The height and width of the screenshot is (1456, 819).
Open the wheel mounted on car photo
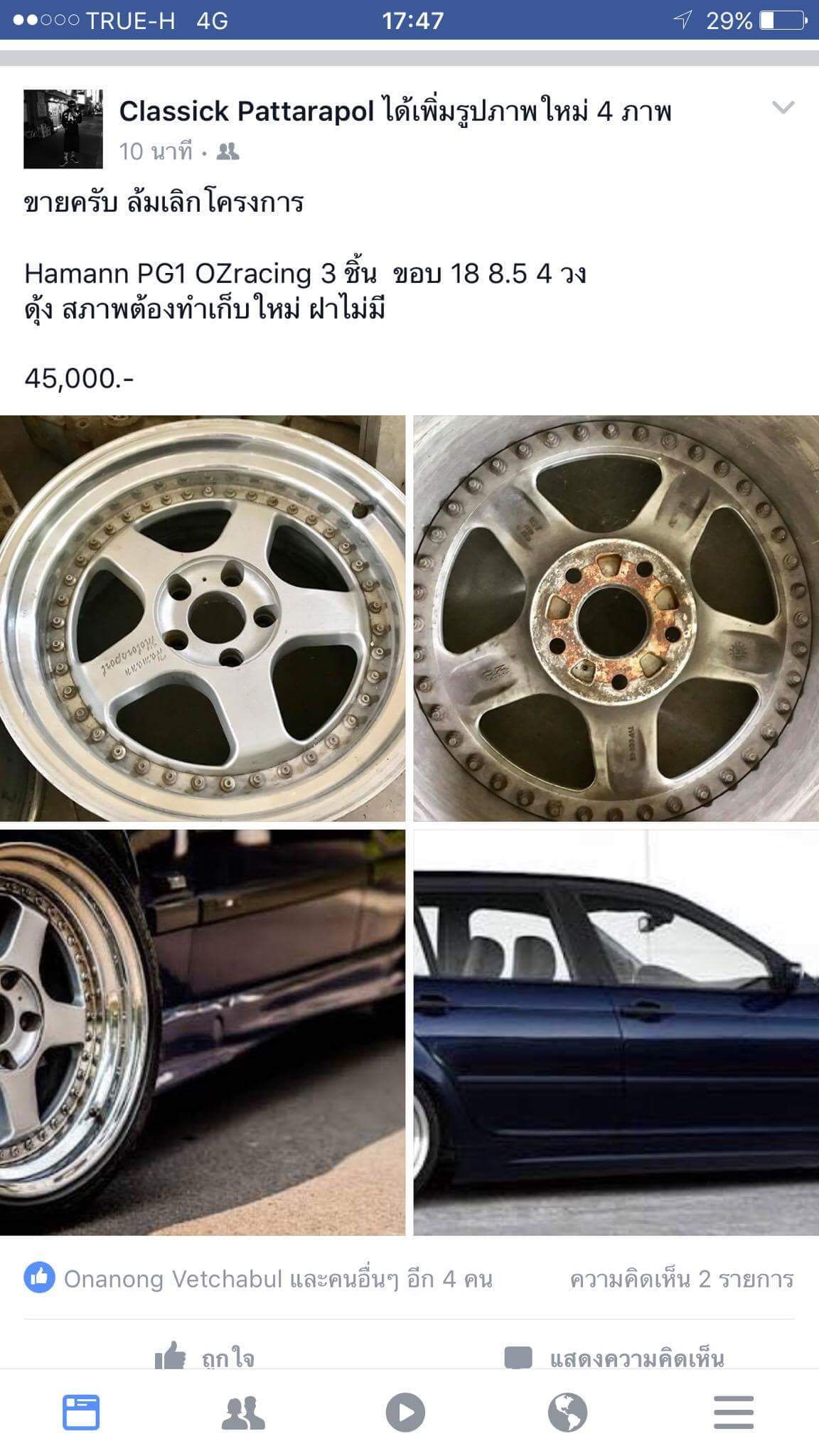(x=203, y=1032)
